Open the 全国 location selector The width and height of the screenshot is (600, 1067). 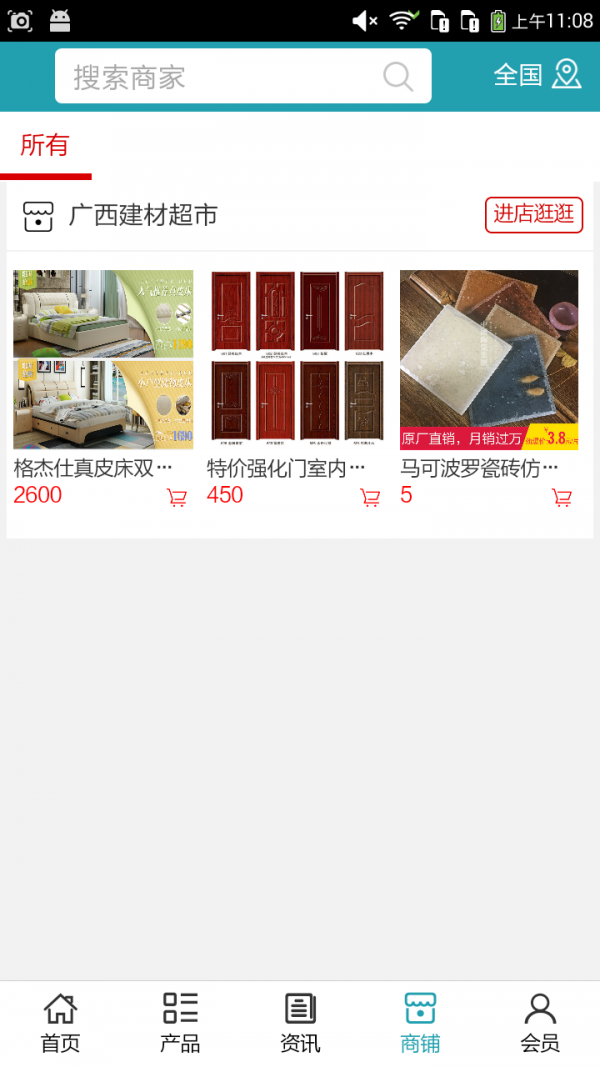pyautogui.click(x=537, y=75)
